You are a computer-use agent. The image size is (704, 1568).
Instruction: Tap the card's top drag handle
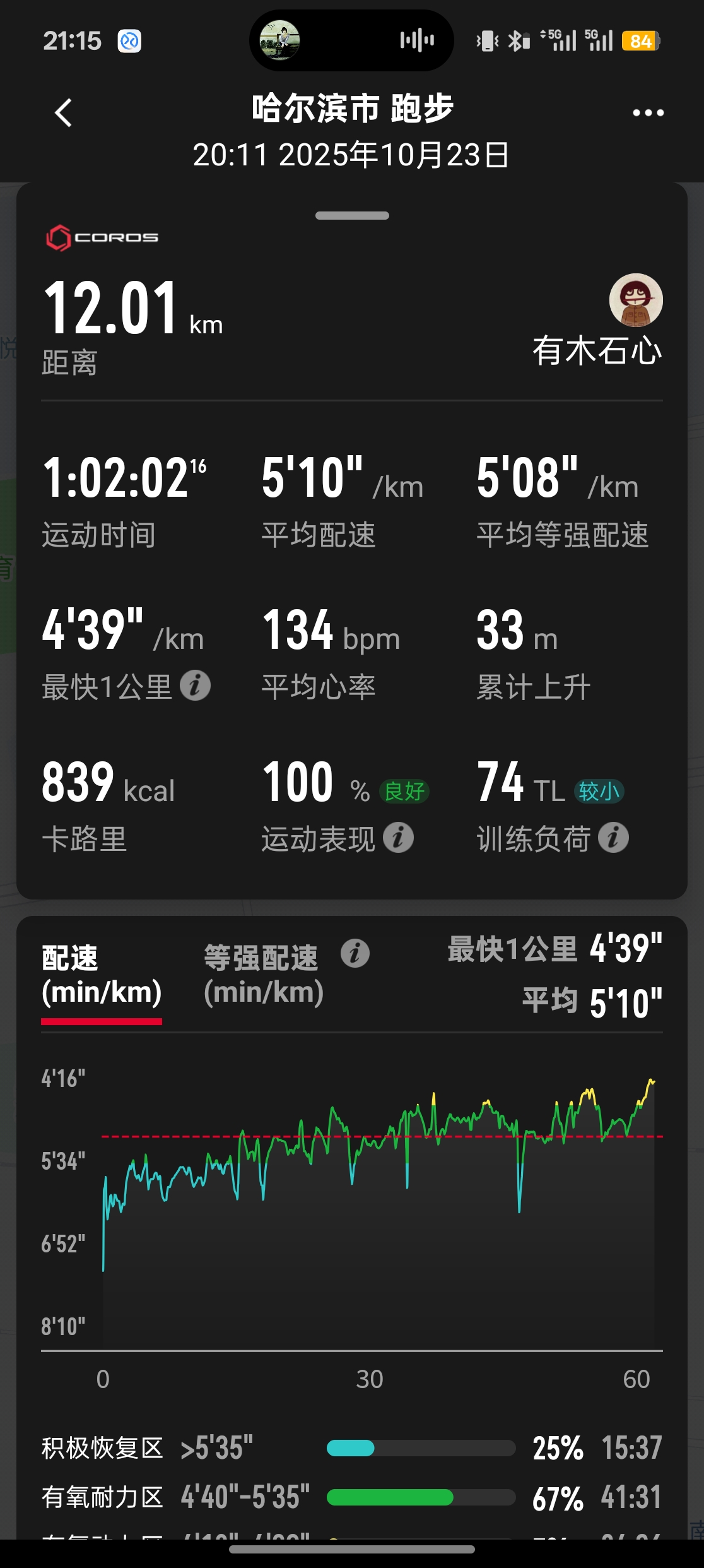352,216
